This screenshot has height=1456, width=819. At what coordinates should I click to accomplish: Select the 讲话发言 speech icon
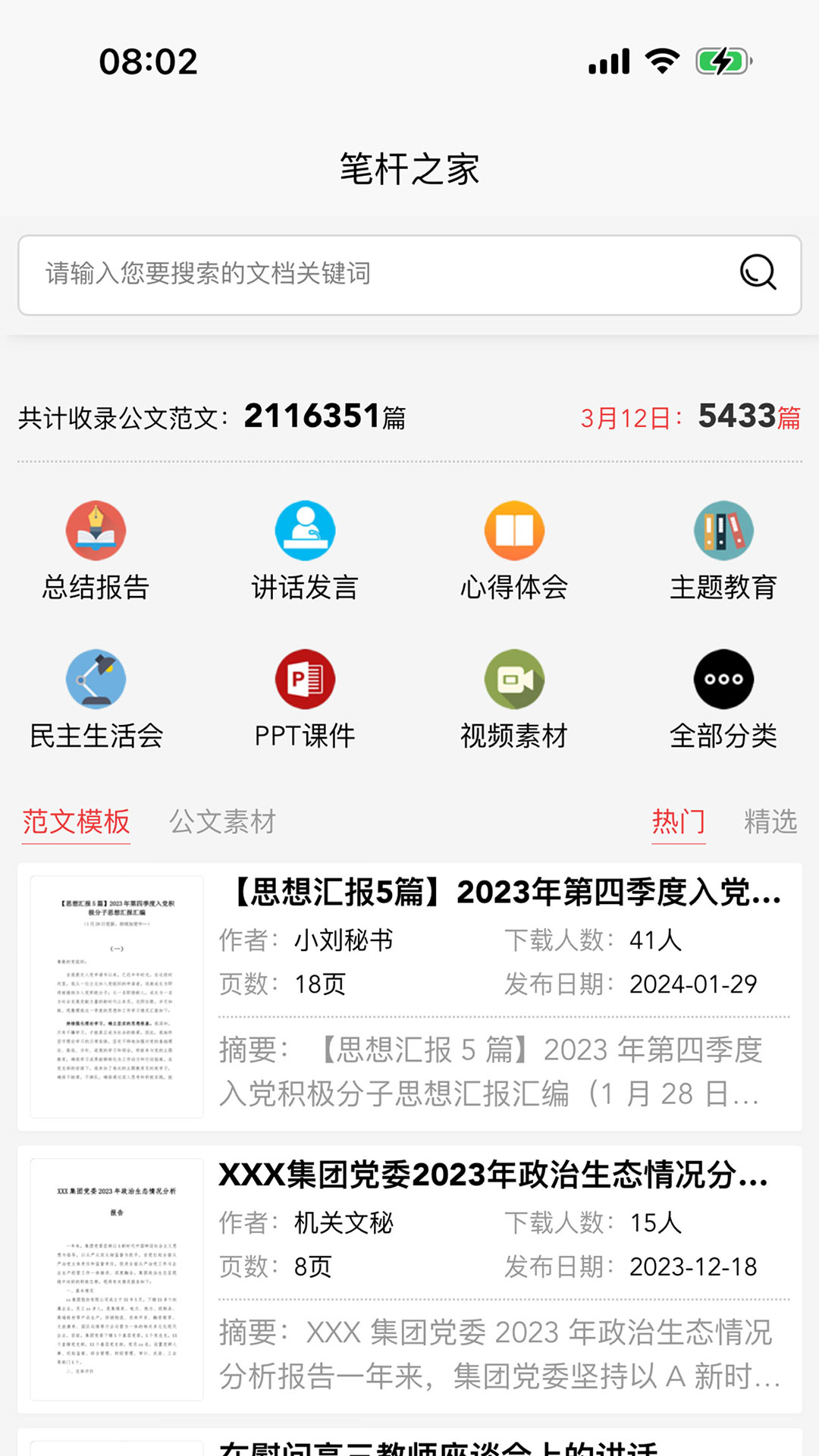[305, 546]
